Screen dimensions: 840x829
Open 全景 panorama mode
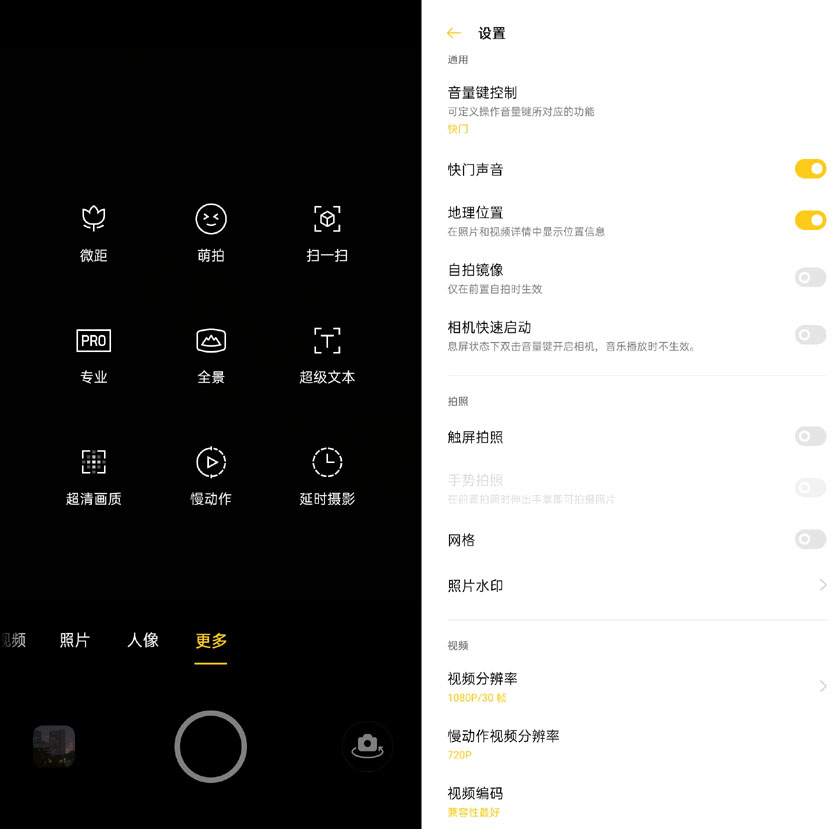pos(211,354)
